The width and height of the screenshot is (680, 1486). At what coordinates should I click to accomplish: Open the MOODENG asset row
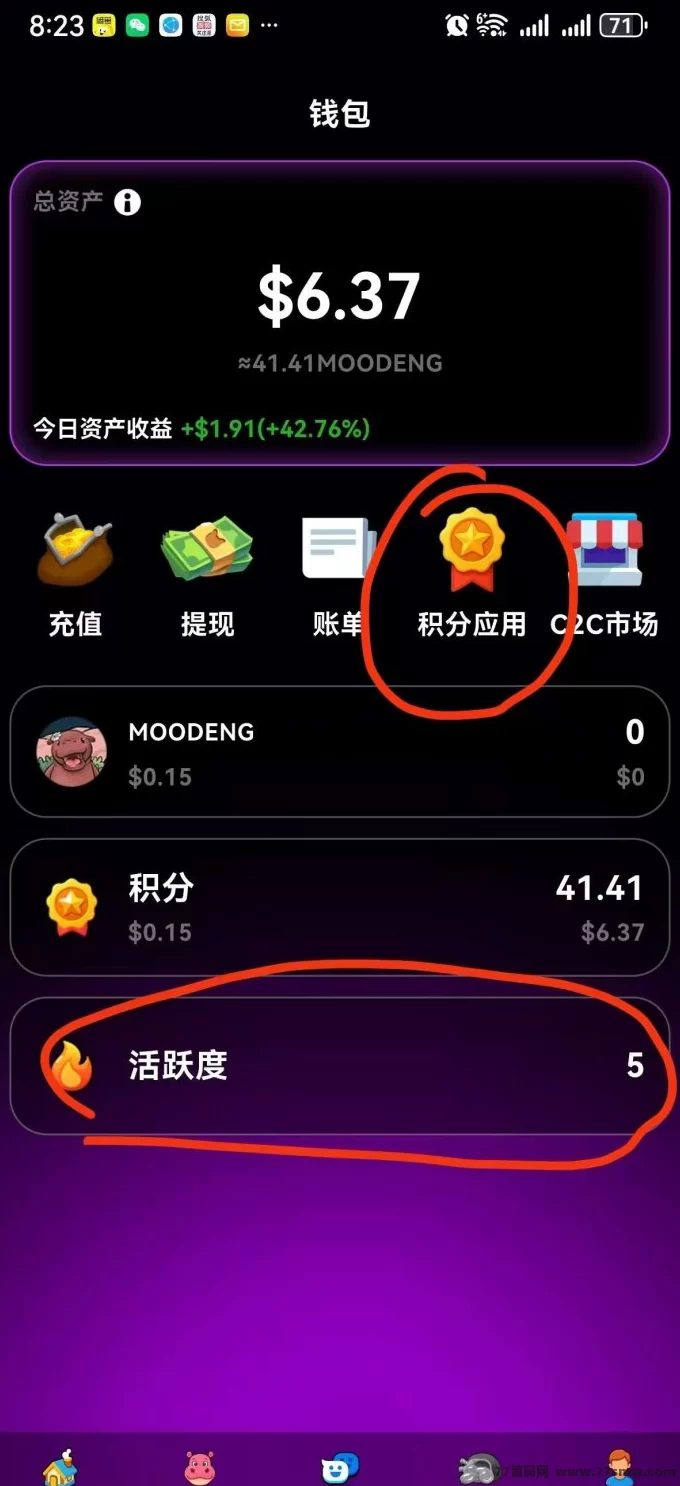coord(339,752)
